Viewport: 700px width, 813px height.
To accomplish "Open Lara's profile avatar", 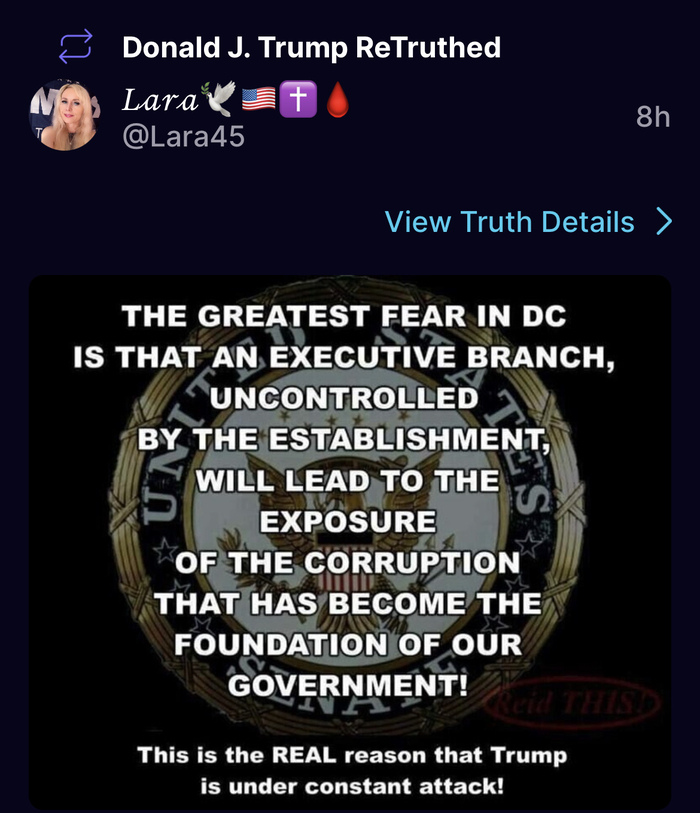I will [x=66, y=115].
